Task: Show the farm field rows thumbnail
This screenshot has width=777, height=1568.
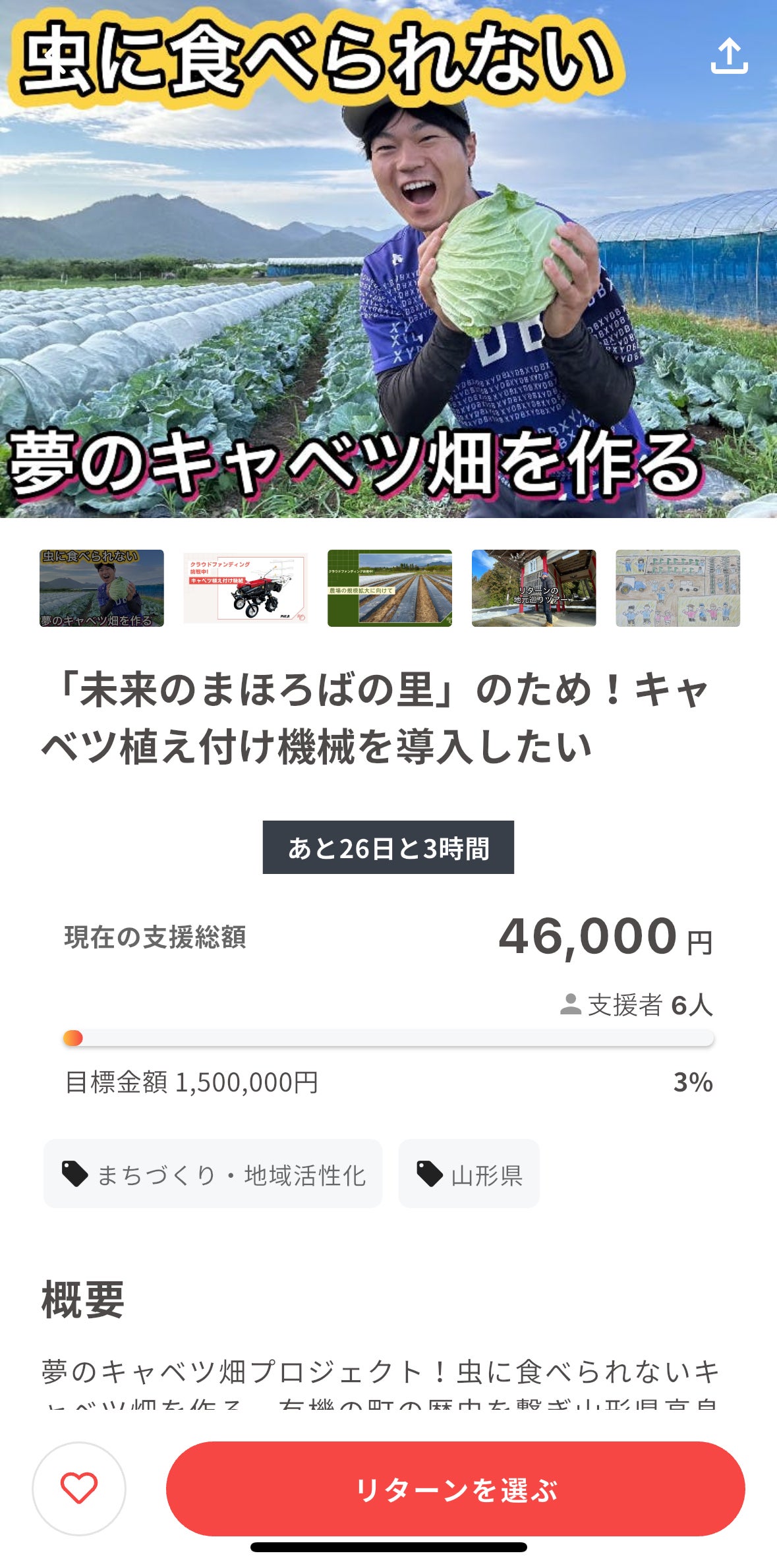Action: (x=389, y=588)
